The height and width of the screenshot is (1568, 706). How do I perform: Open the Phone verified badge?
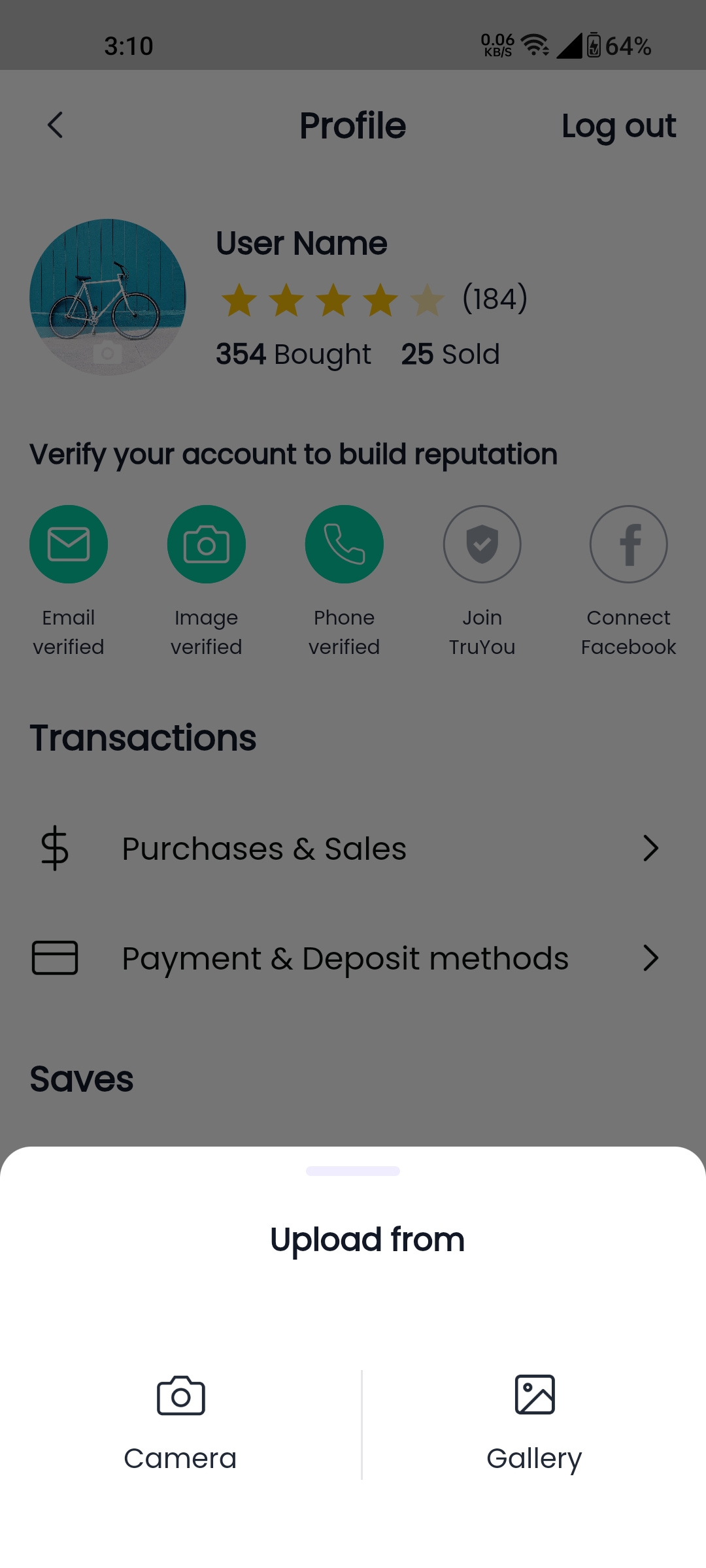pos(345,544)
